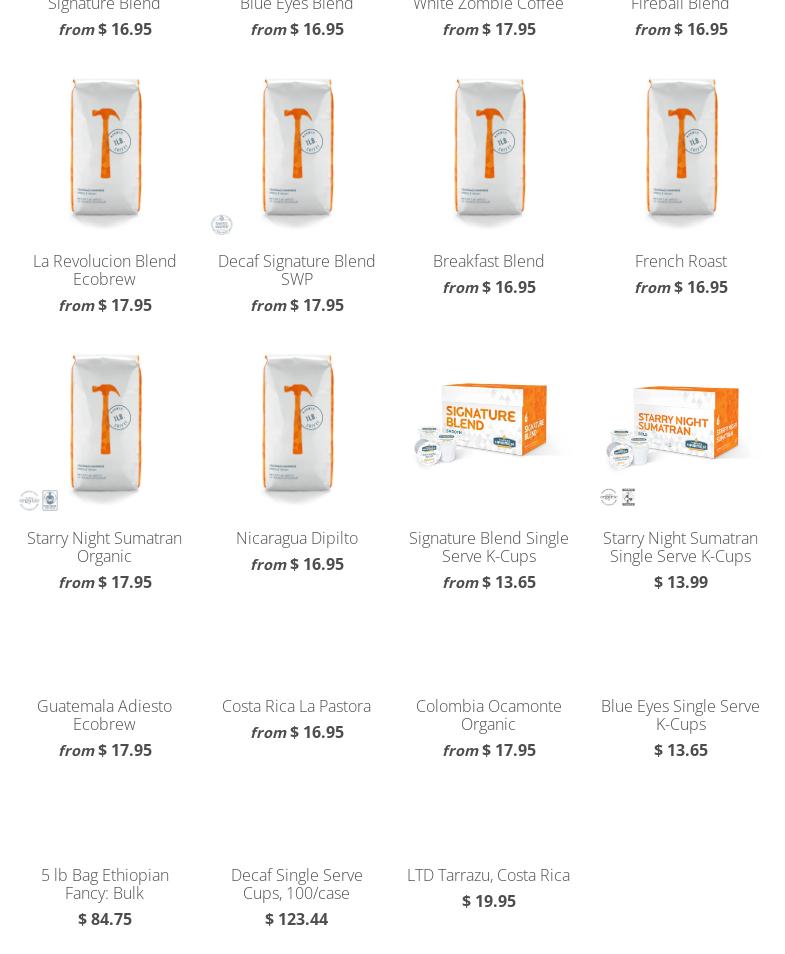Open Starry Night Sumatran Single Serve K-Cups
Viewport: 785px width, 954px height.
680,546
